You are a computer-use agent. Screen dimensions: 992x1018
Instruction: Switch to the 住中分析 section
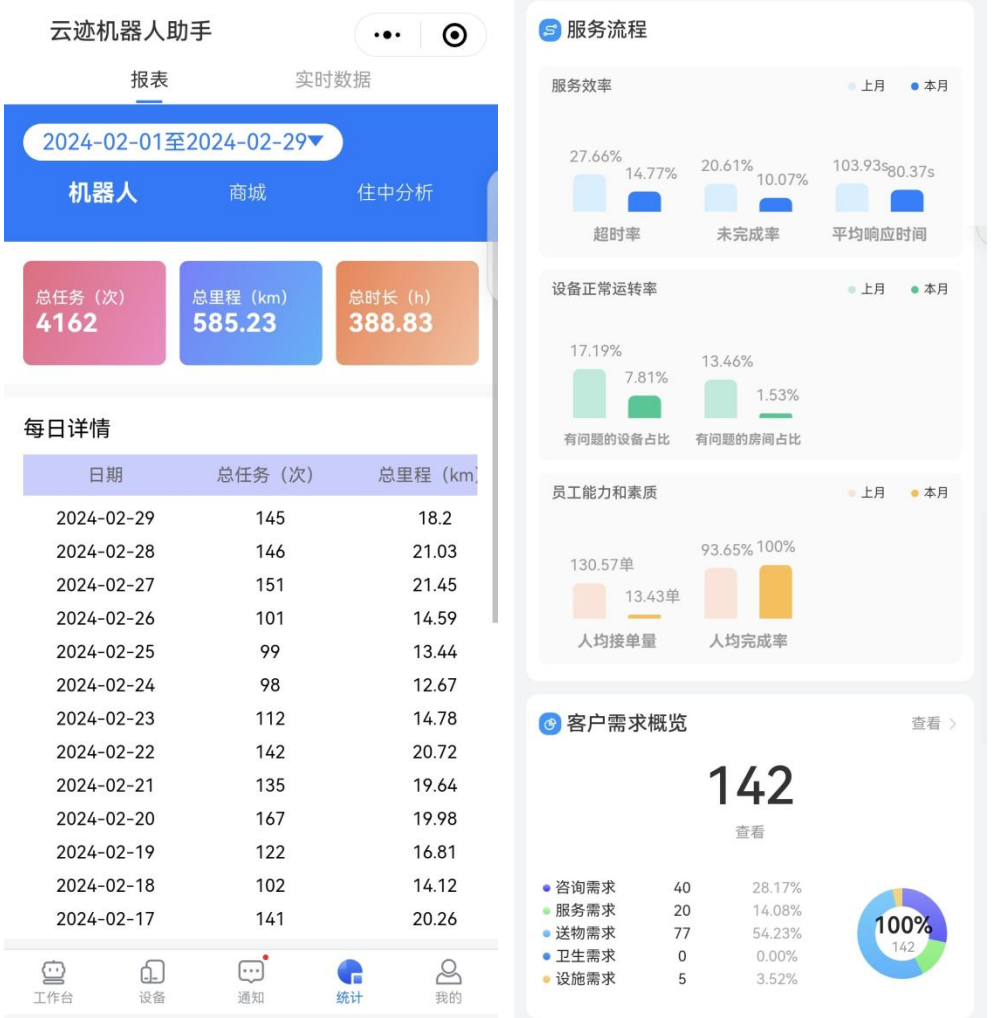[x=395, y=193]
